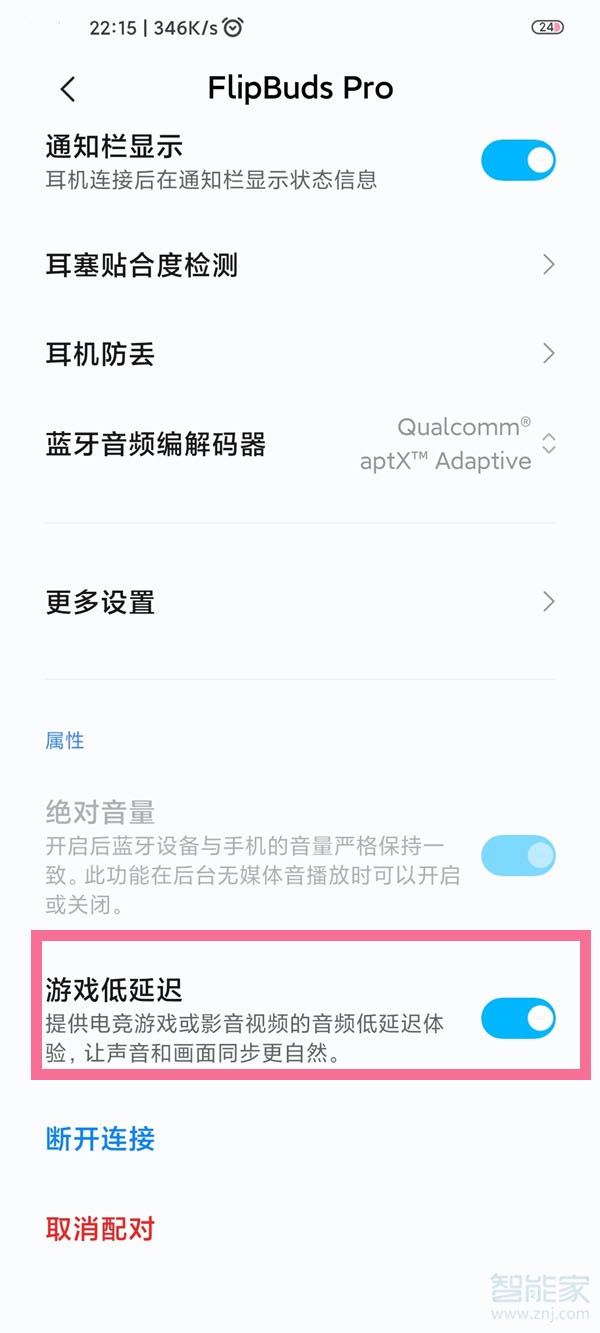The height and width of the screenshot is (1333, 600).
Task: Tap 断开连接 to disconnect earbuds
Action: pyautogui.click(x=100, y=1138)
